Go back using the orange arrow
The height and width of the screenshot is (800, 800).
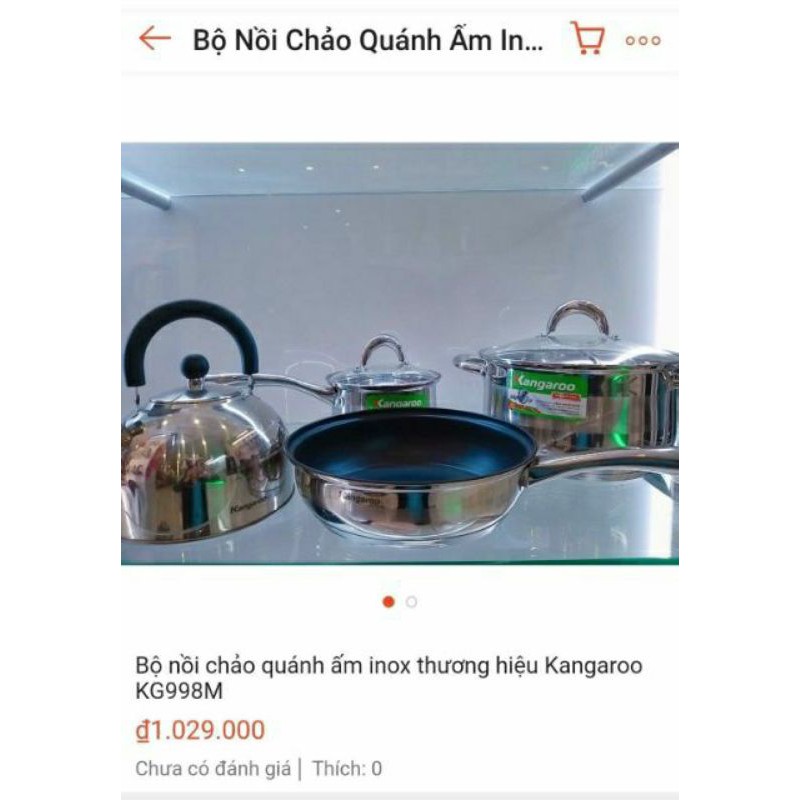[155, 39]
